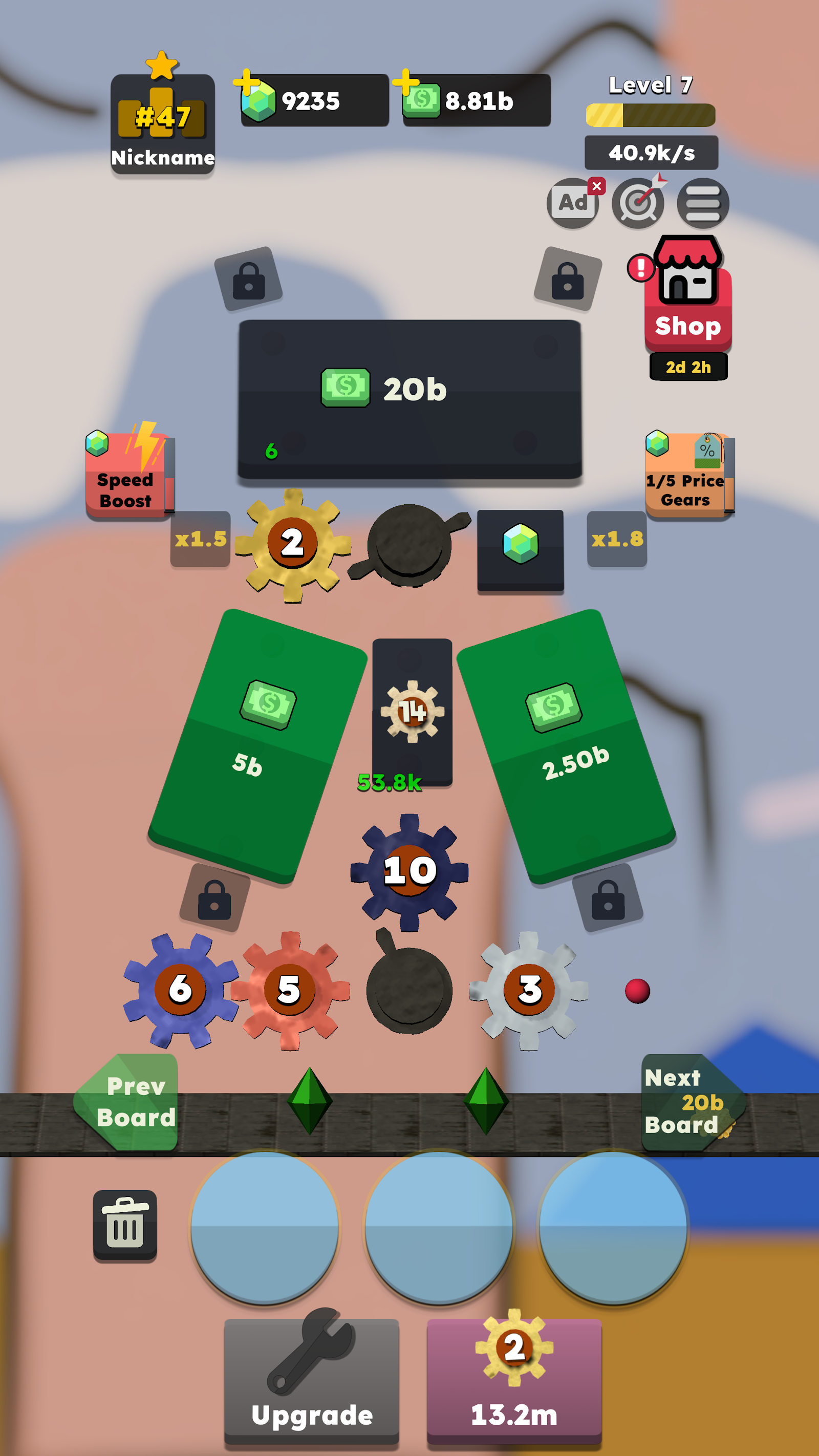This screenshot has width=819, height=1456.
Task: Buy the 5b green board slot
Action: point(258,745)
